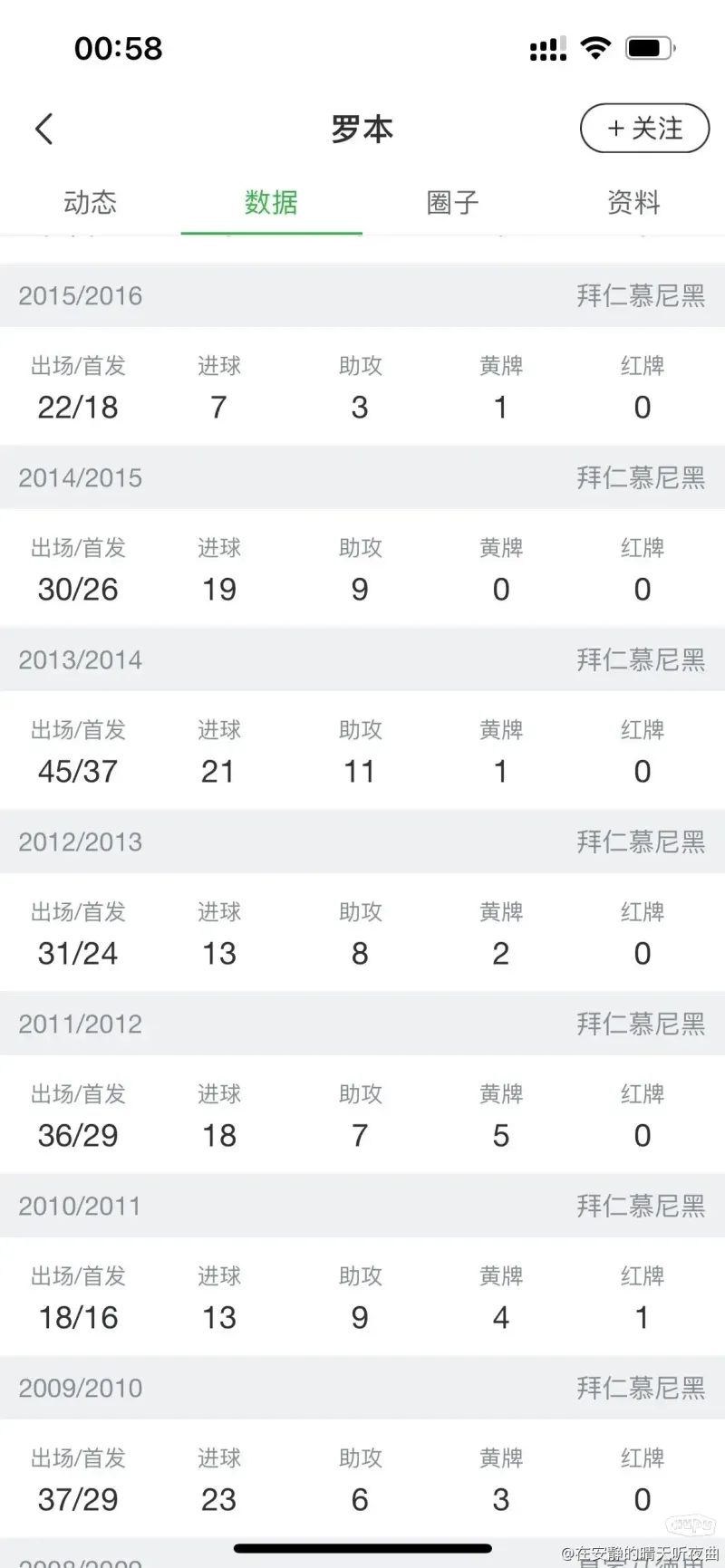725x1568 pixels.
Task: Select the 数据 tab
Action: pos(271,202)
